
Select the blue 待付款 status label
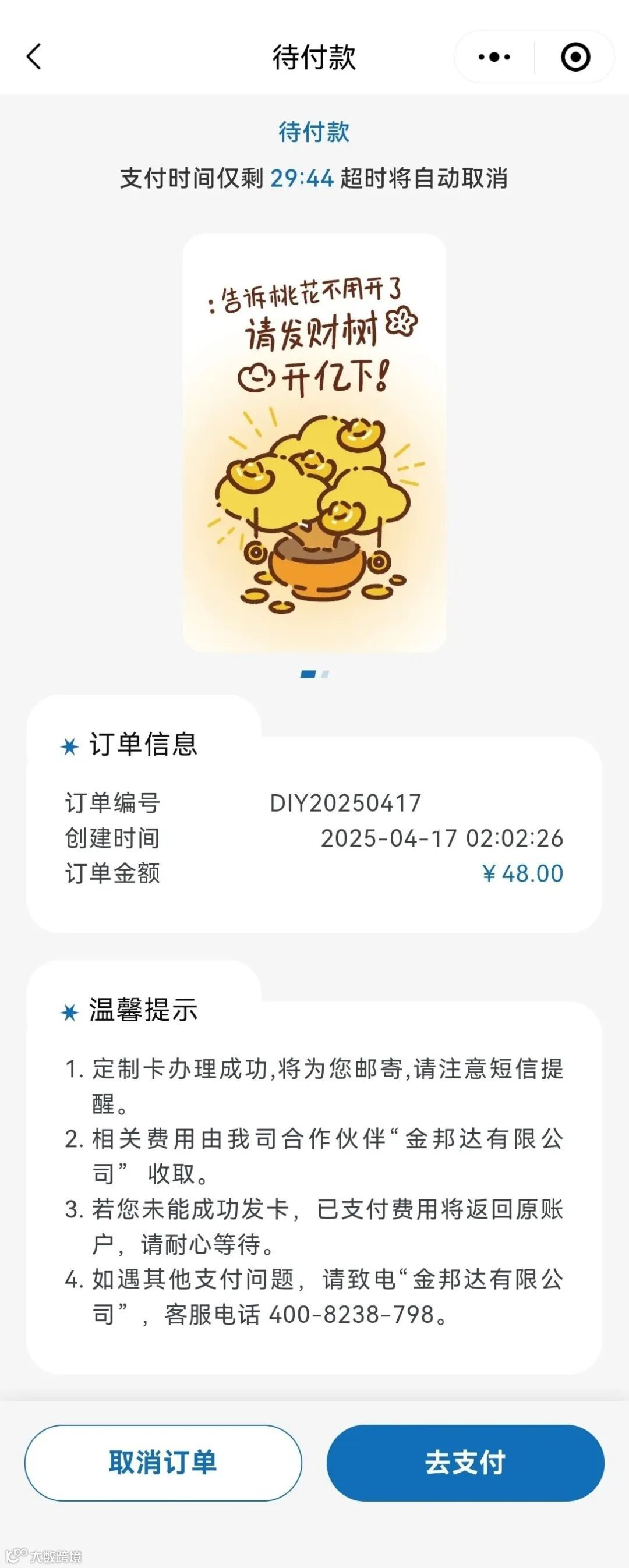coord(314,134)
